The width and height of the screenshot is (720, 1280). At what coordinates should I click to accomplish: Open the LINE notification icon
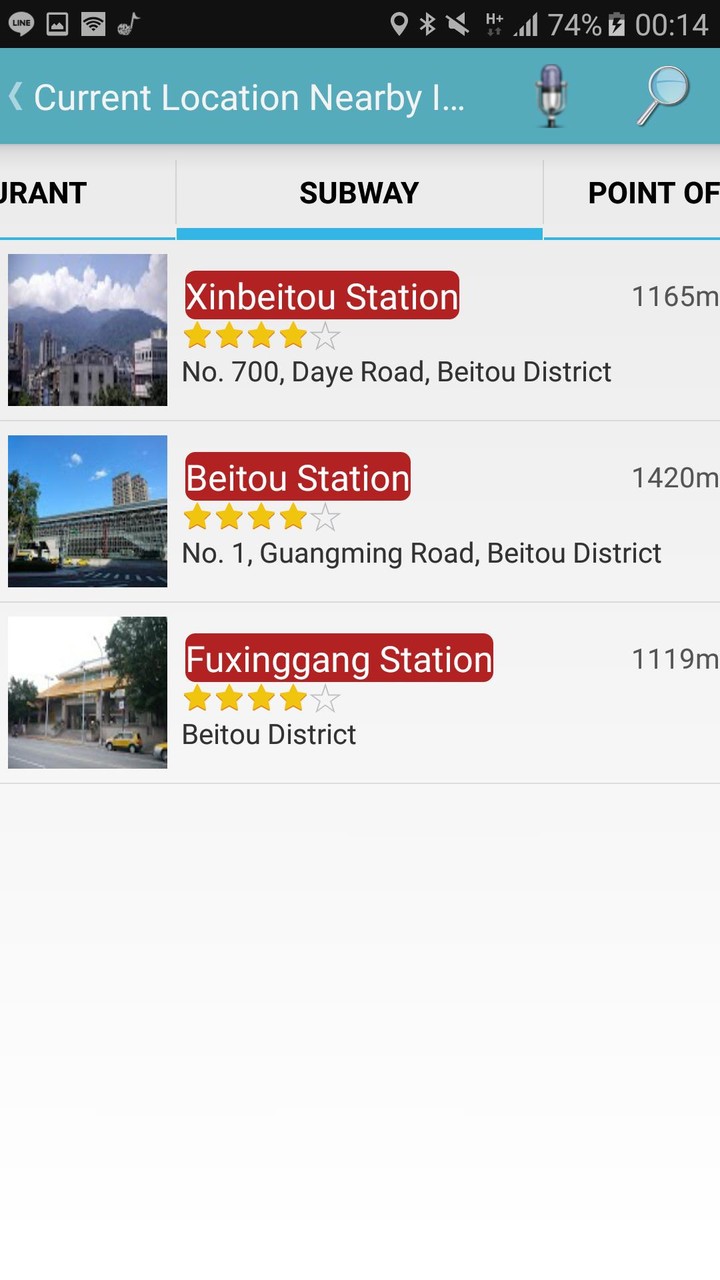21,20
